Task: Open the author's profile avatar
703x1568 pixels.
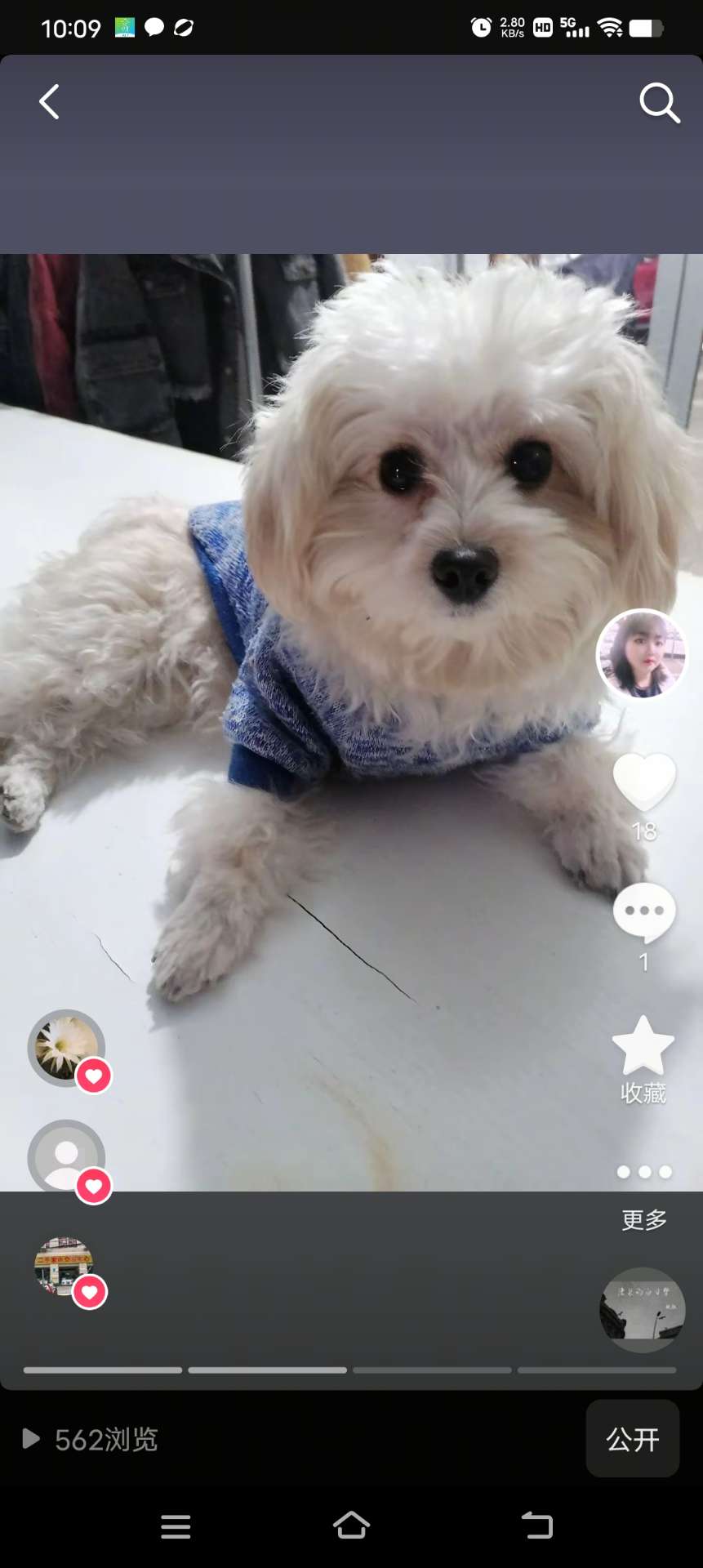Action: click(642, 653)
